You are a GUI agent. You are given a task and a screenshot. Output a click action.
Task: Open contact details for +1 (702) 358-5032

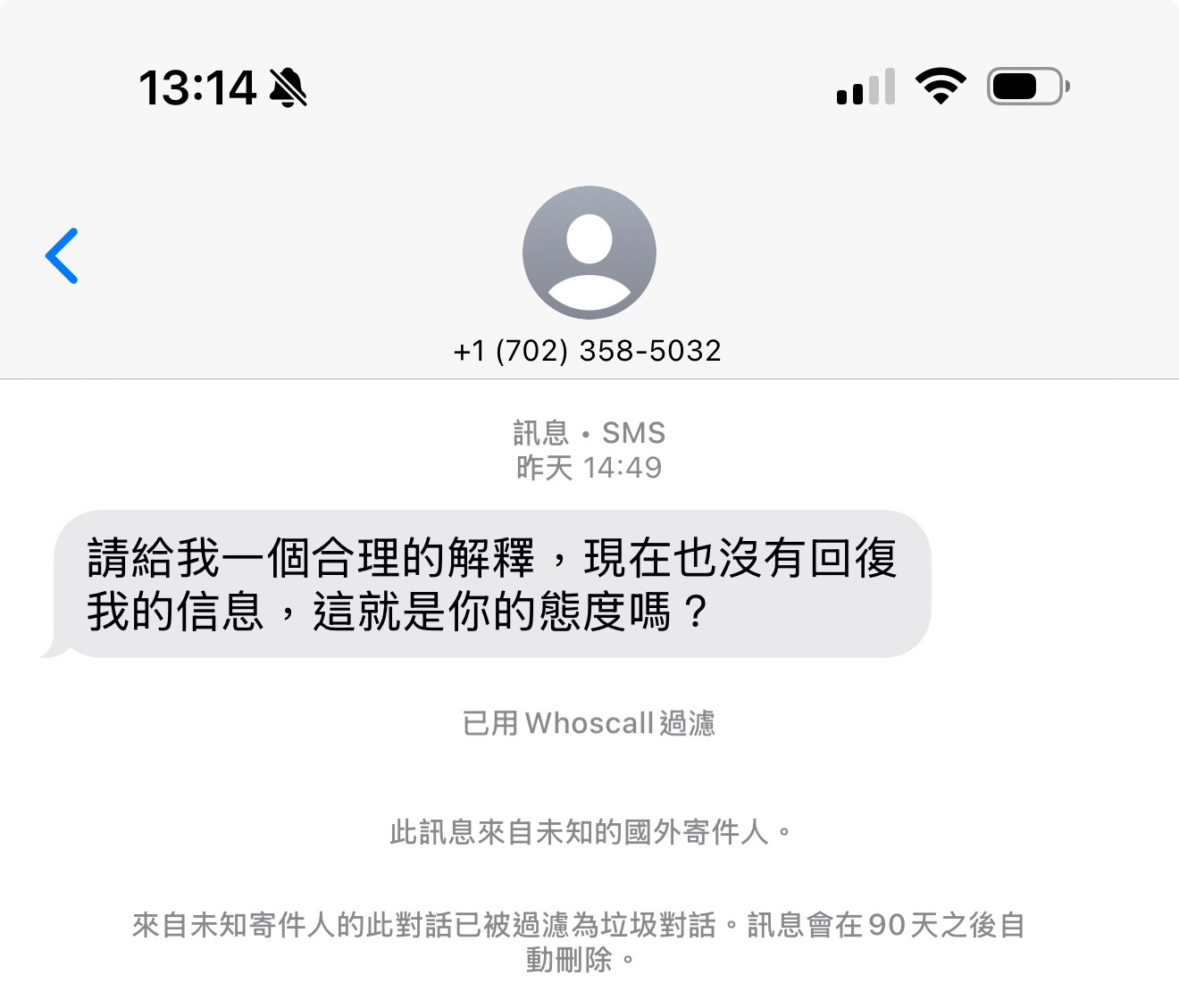pos(589,254)
